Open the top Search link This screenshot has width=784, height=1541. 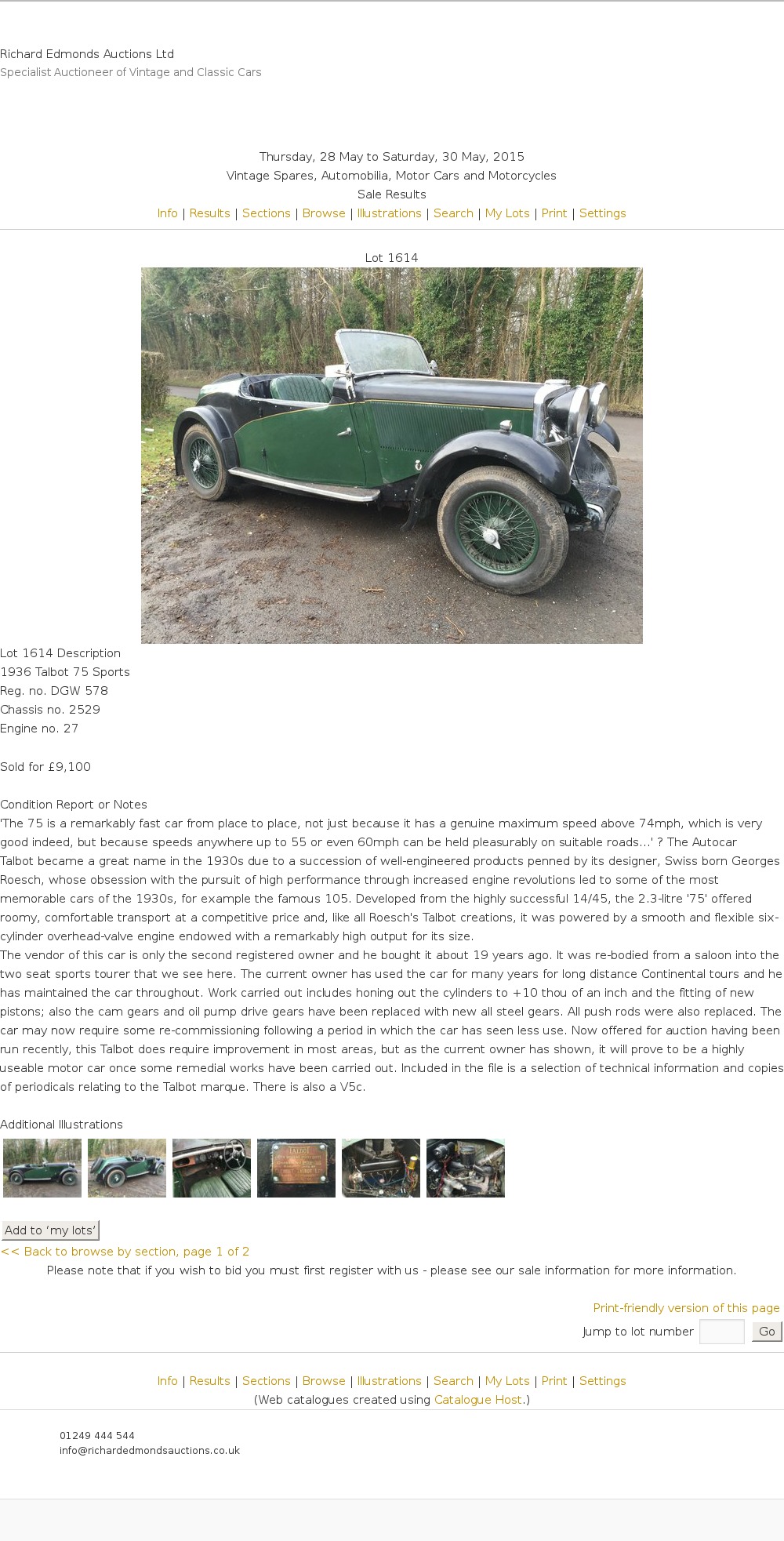click(x=453, y=213)
